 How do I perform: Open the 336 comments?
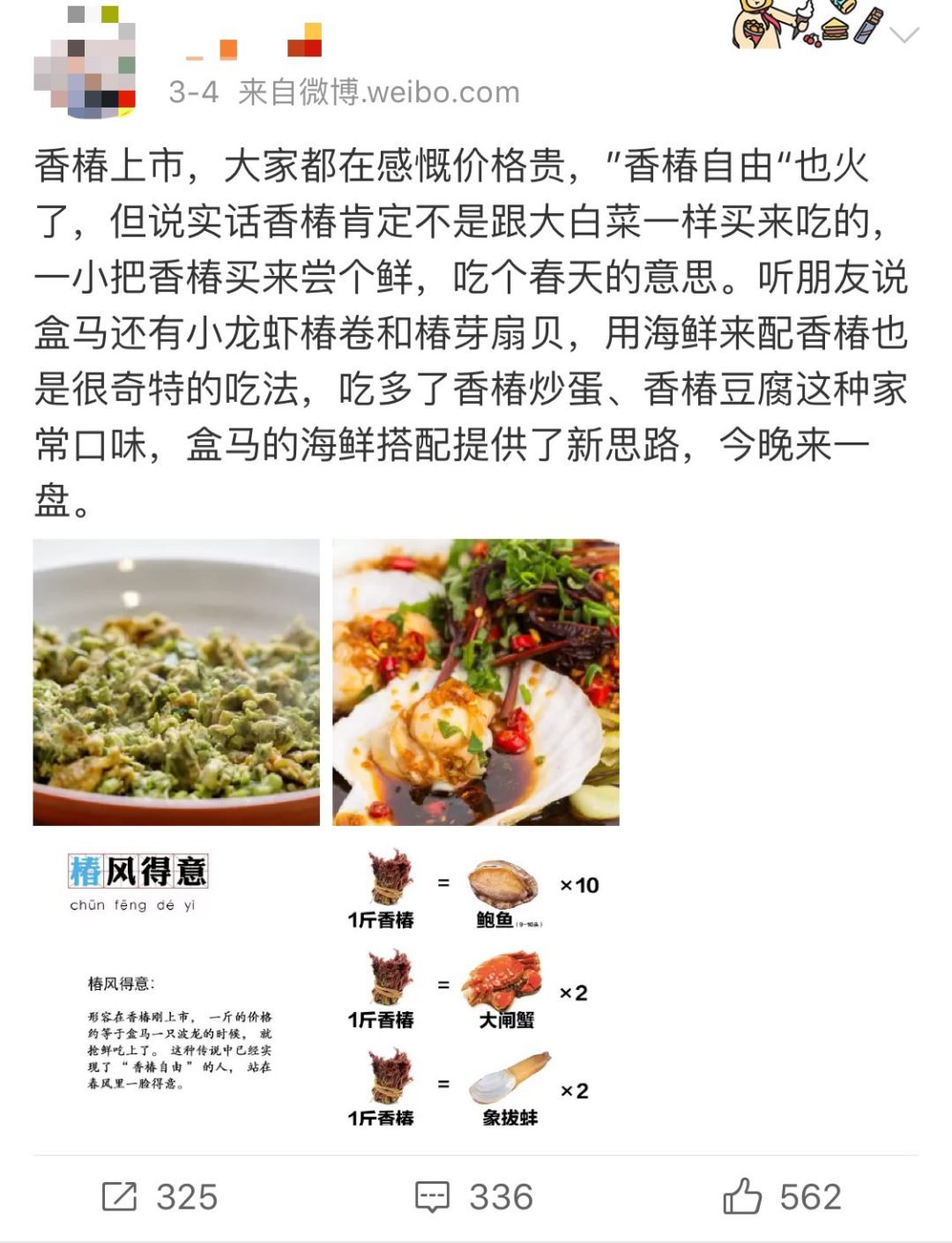click(x=474, y=1196)
